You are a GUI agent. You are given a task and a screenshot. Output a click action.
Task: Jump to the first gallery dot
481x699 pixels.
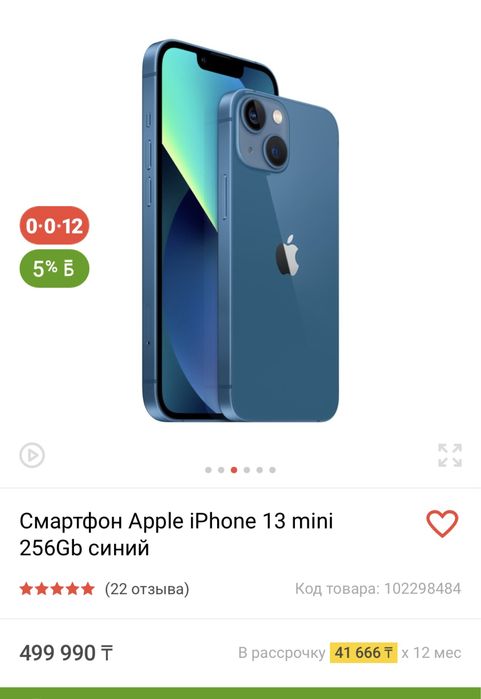coord(208,470)
